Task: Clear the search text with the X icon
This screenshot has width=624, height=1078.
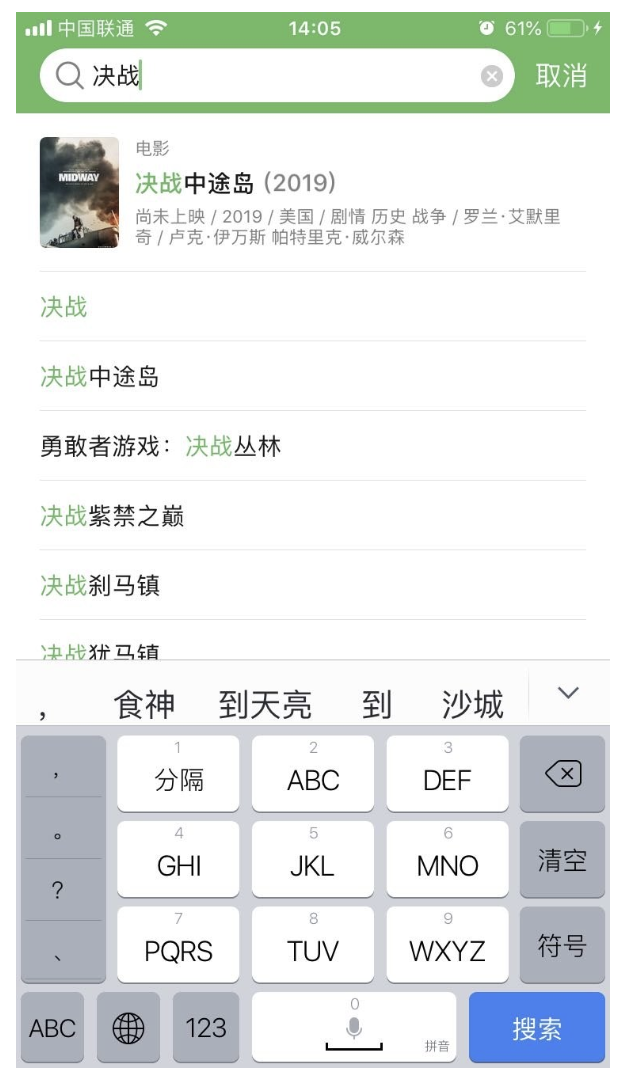Action: 491,76
